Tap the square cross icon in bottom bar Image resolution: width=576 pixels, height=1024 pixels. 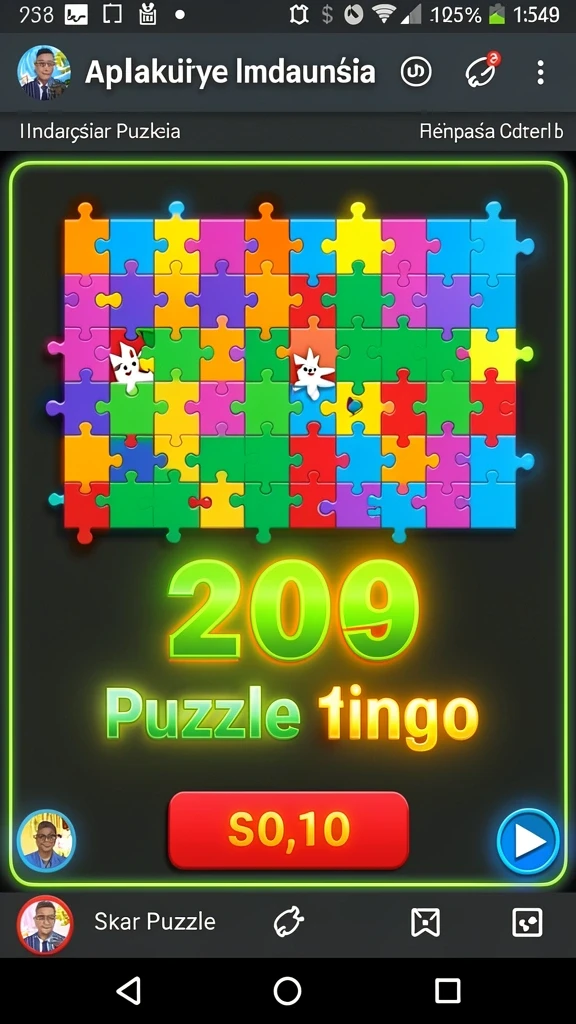point(425,923)
